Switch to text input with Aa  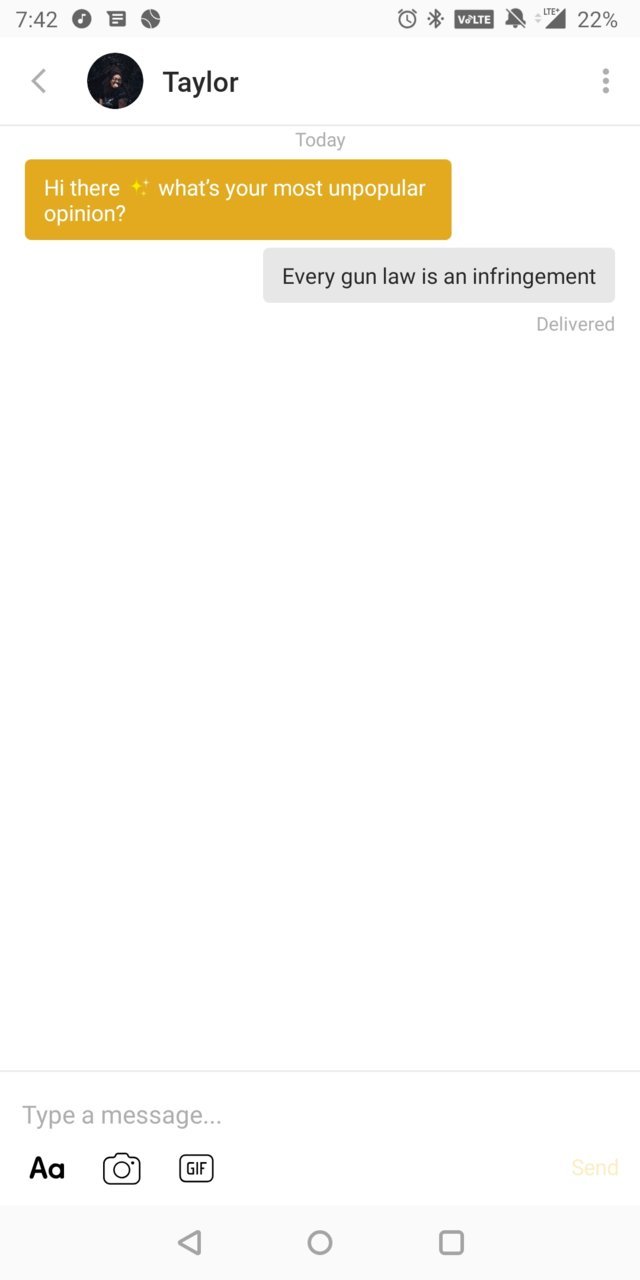coord(47,1168)
